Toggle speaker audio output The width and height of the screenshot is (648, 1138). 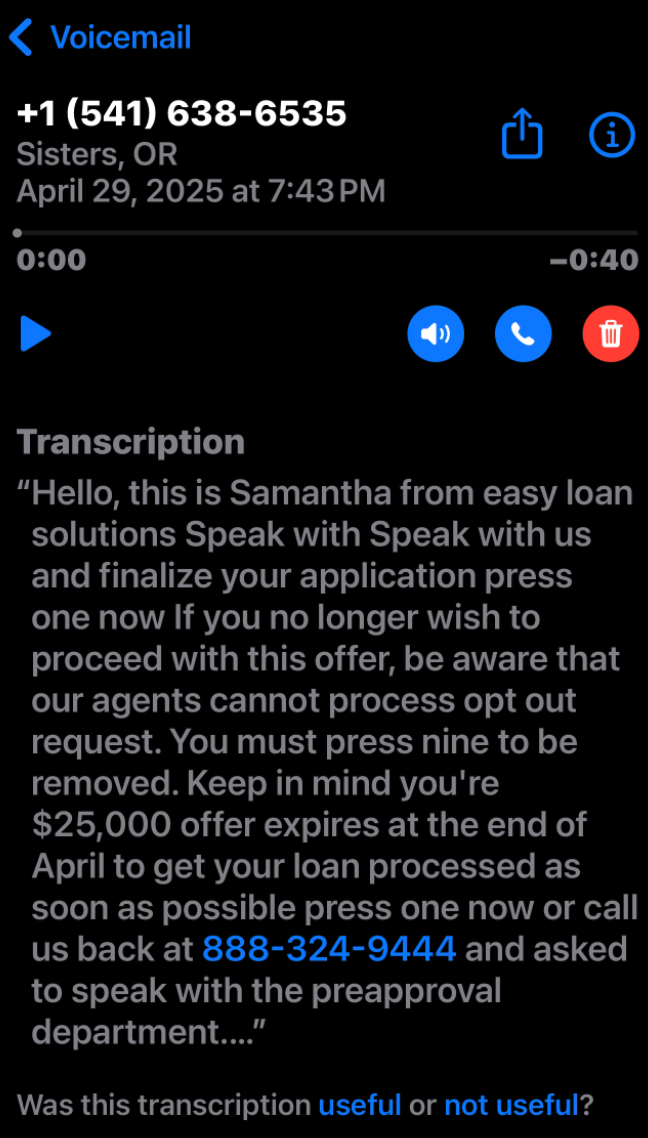[436, 334]
